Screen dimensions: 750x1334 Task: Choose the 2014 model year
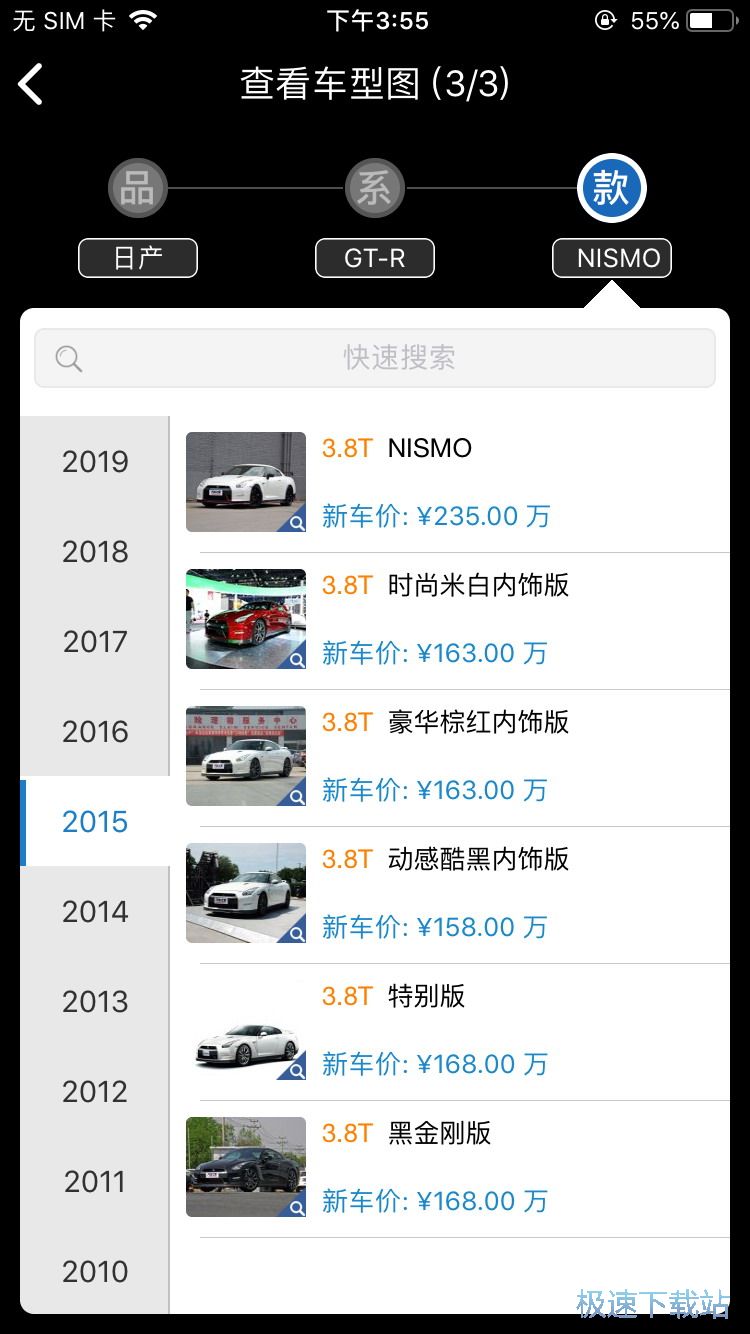pos(95,912)
